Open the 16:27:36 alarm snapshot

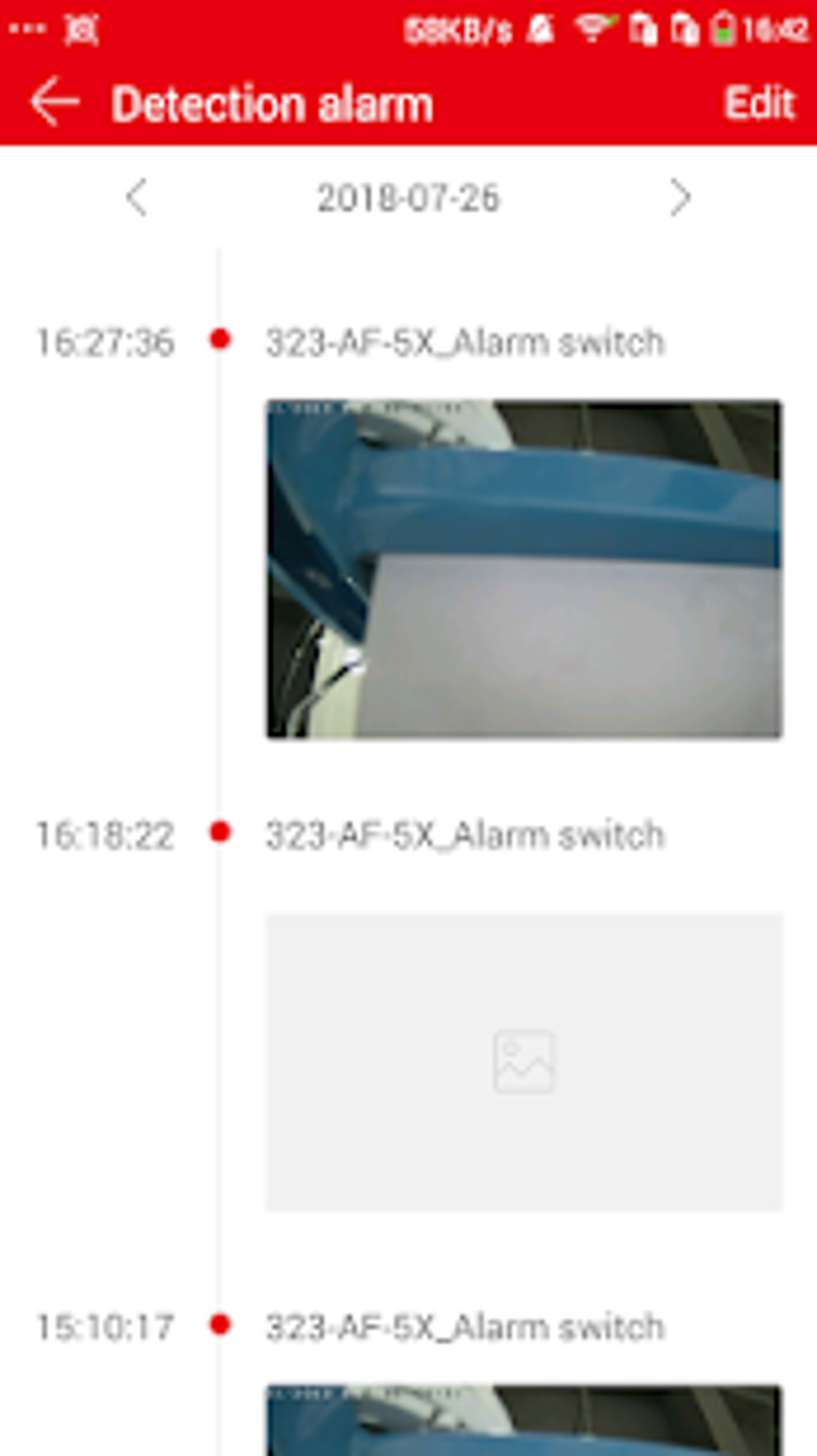pos(524,568)
